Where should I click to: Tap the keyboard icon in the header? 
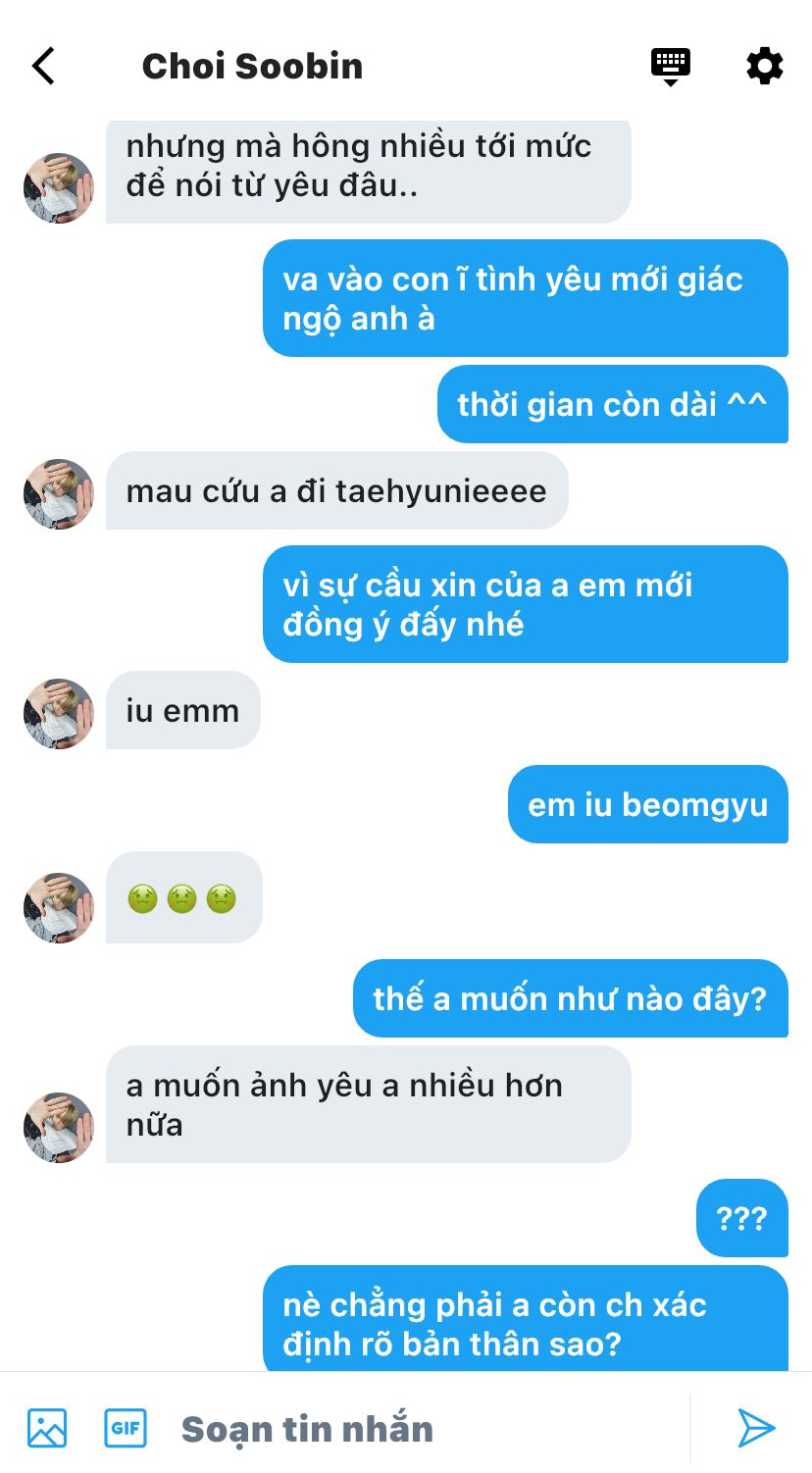tap(671, 67)
